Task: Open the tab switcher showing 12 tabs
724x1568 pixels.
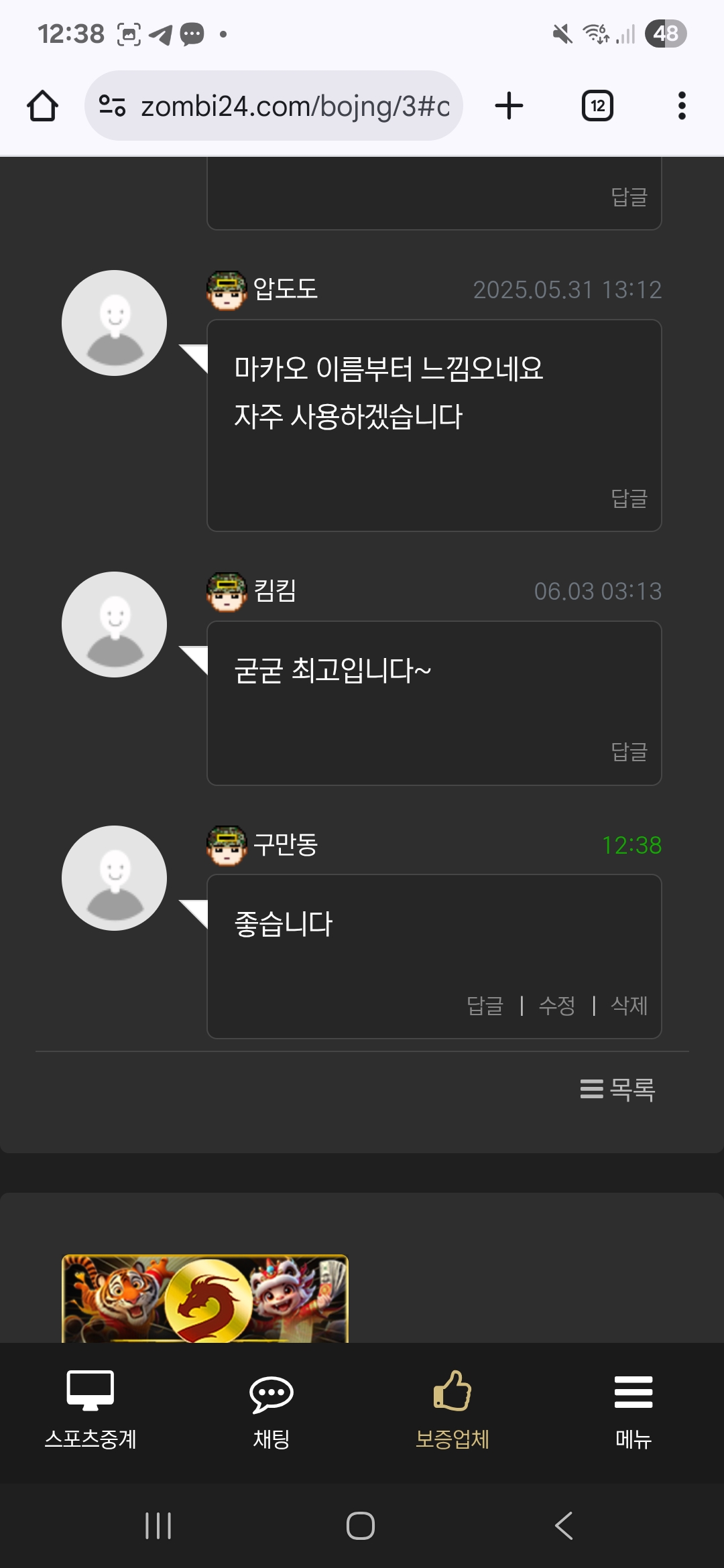Action: tap(597, 106)
